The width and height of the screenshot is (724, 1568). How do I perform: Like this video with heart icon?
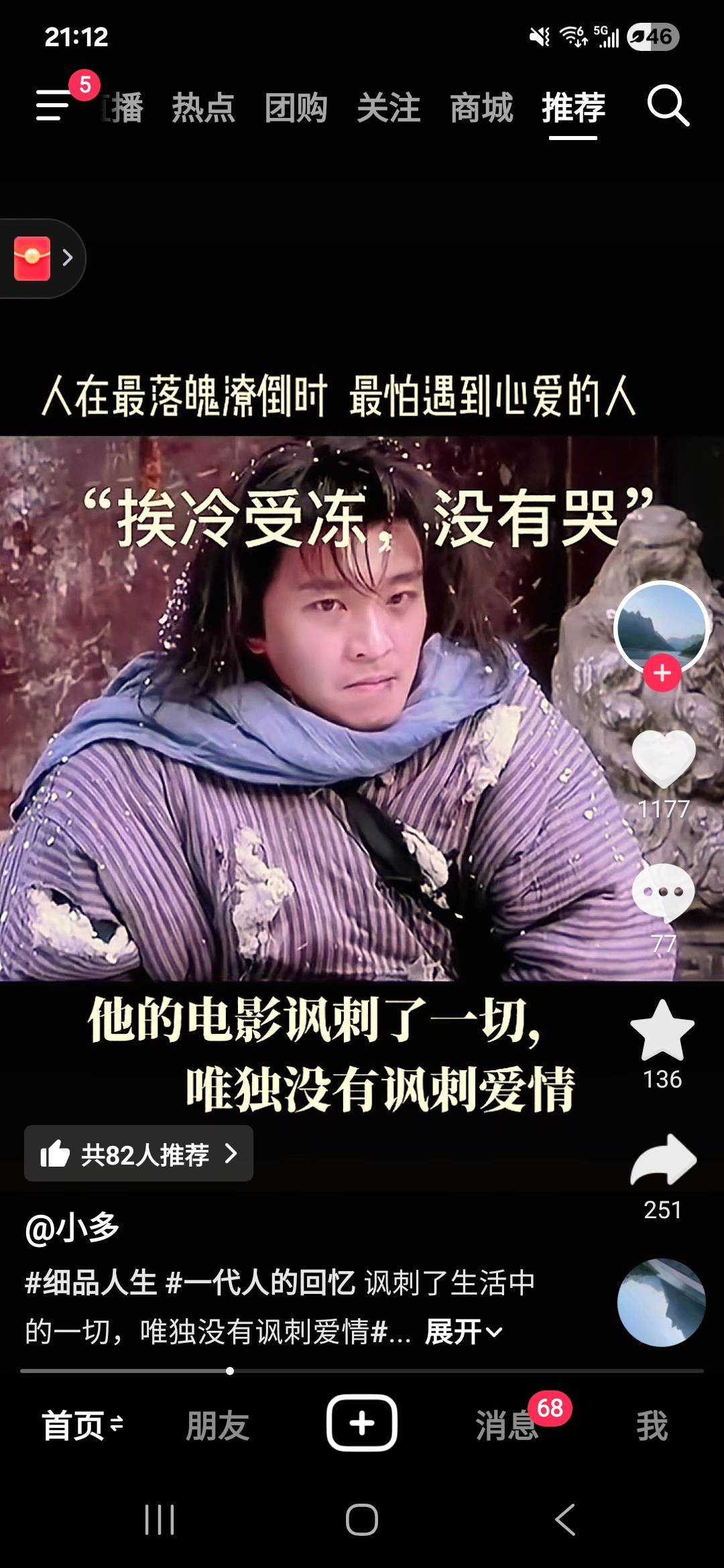663,759
